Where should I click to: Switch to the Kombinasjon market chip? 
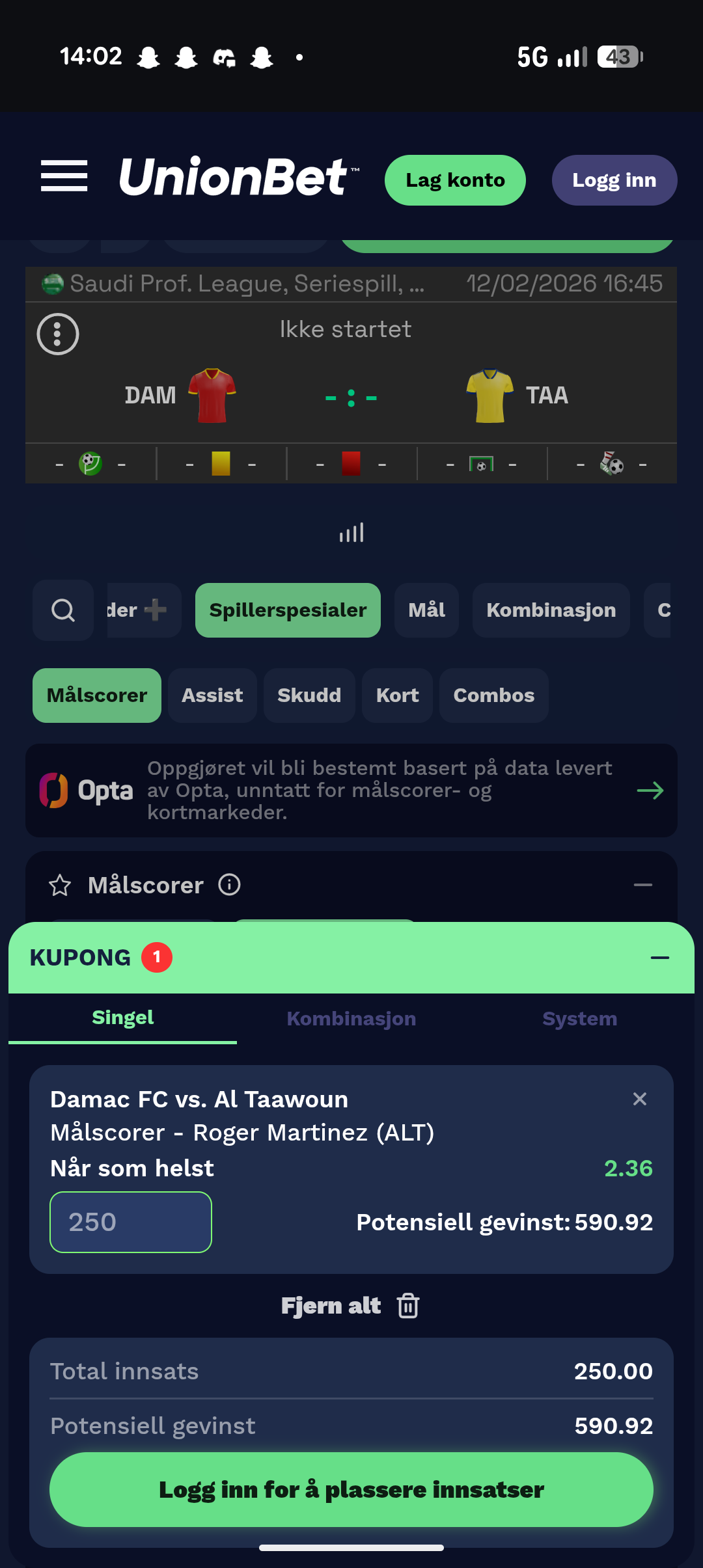tap(551, 610)
